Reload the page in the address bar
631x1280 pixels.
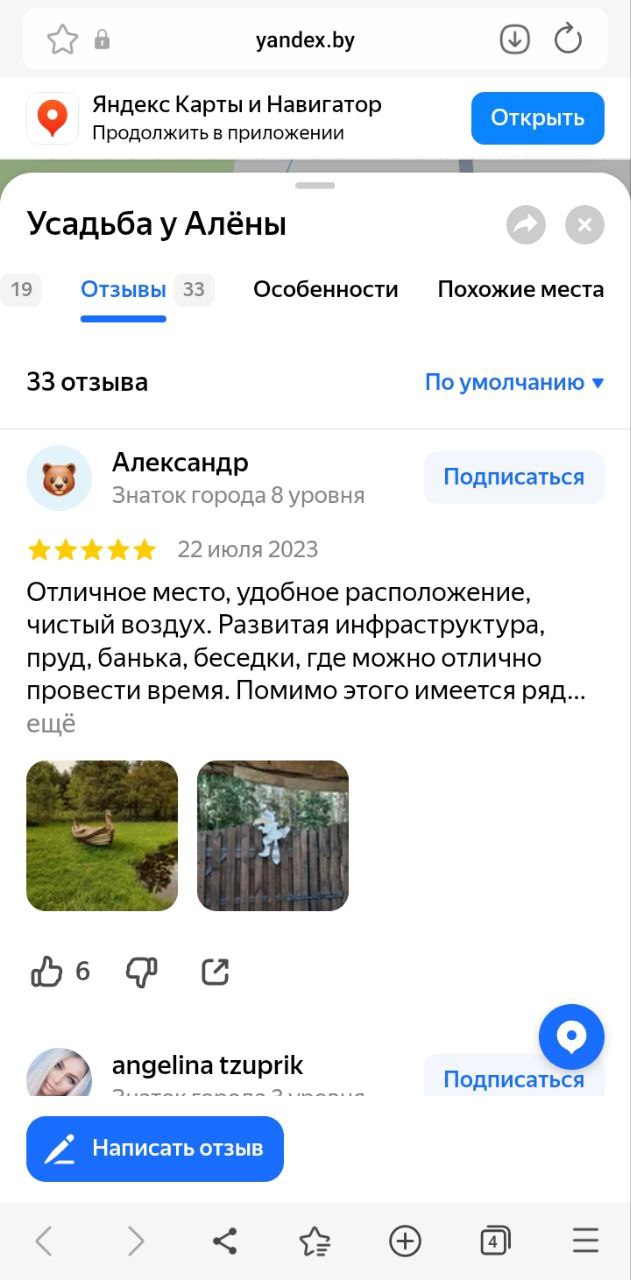pyautogui.click(x=568, y=40)
